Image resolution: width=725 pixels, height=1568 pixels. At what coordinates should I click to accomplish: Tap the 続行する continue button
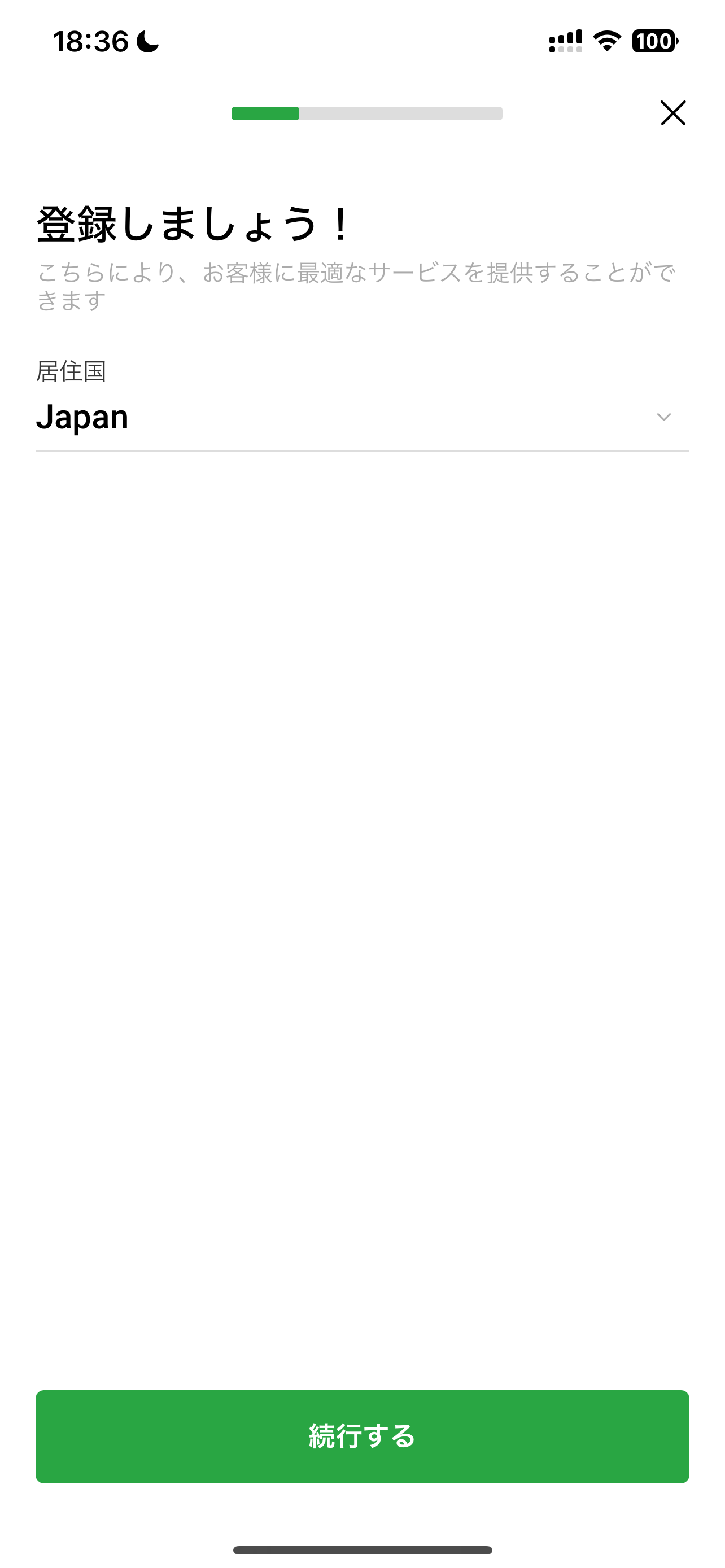[x=362, y=1436]
